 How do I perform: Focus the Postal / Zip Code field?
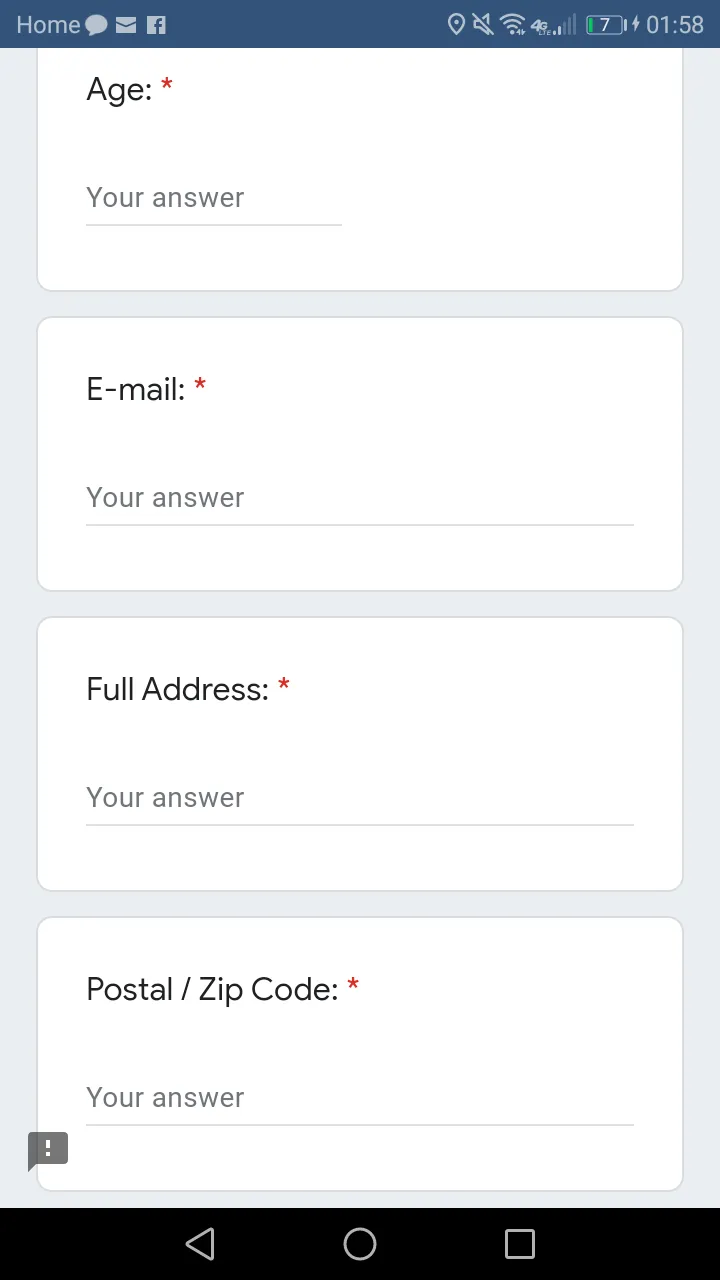[360, 1098]
